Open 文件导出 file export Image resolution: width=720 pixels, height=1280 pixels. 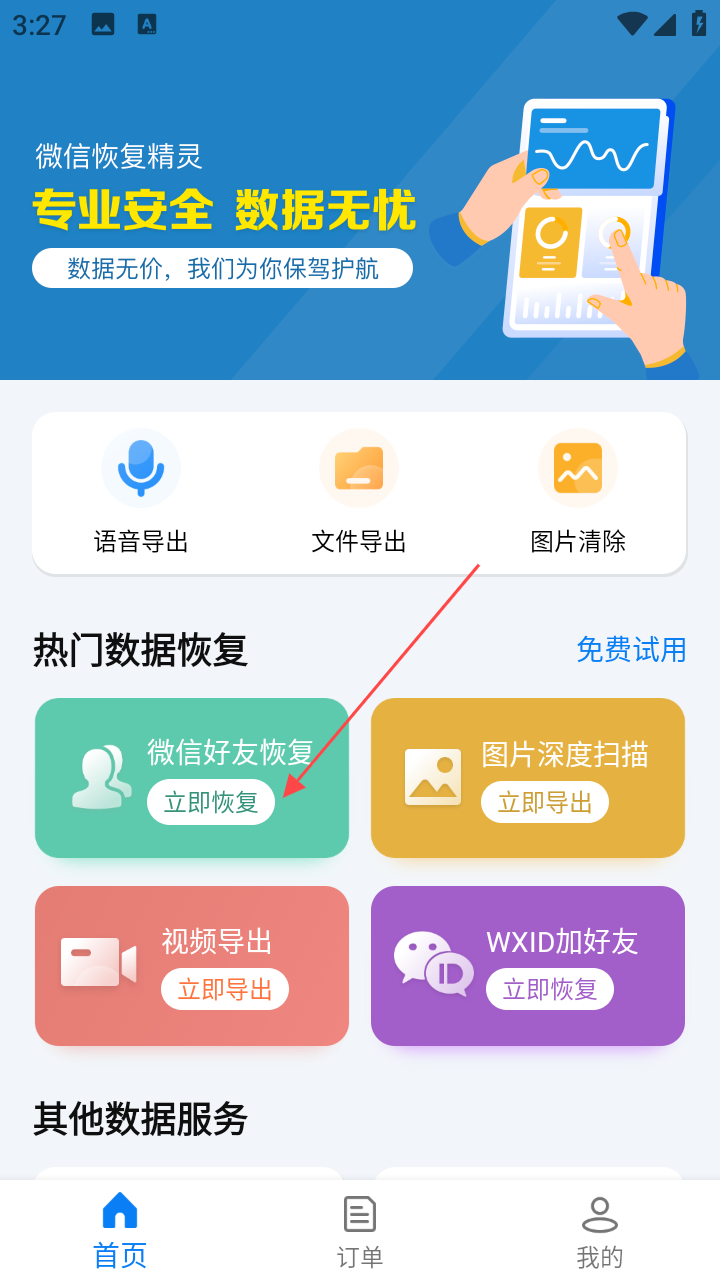[x=359, y=492]
